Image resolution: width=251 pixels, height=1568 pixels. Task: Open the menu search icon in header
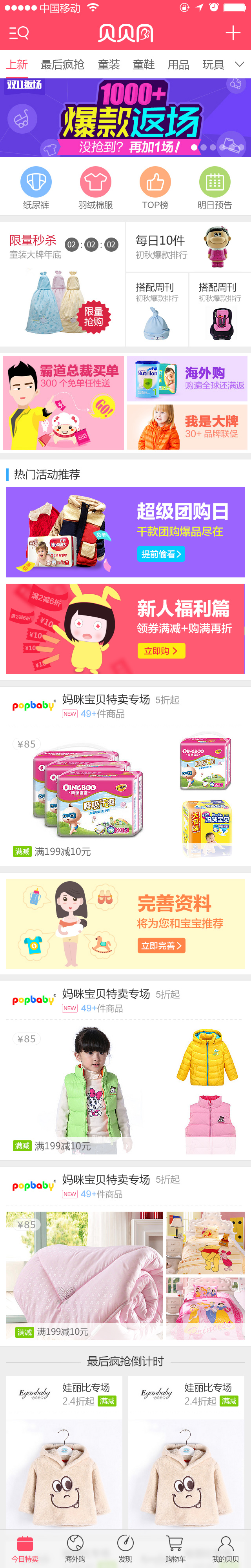19,33
